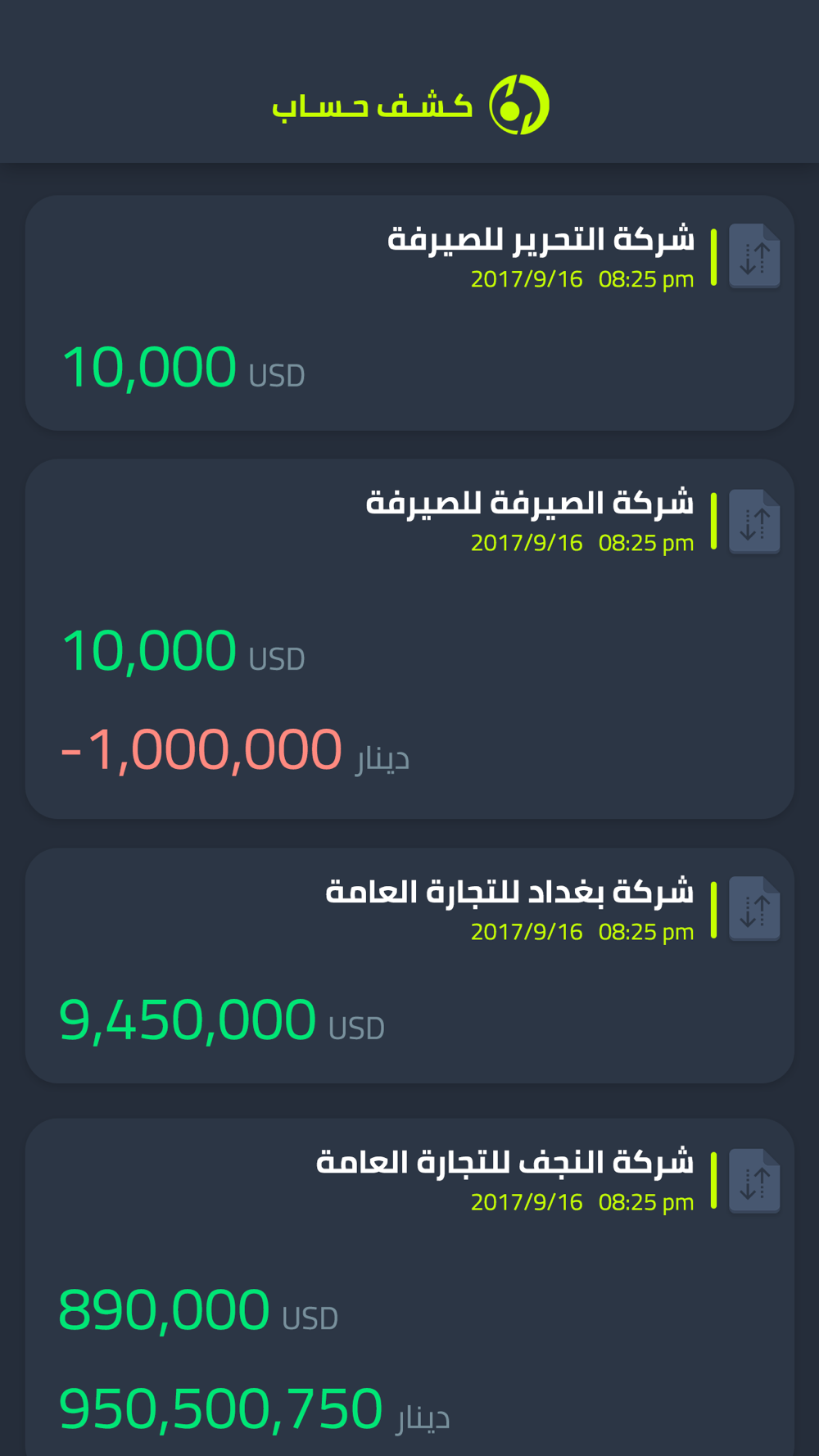Open the شركة بغداد للتجارة العامة card
The width and height of the screenshot is (819, 1456).
click(x=409, y=965)
